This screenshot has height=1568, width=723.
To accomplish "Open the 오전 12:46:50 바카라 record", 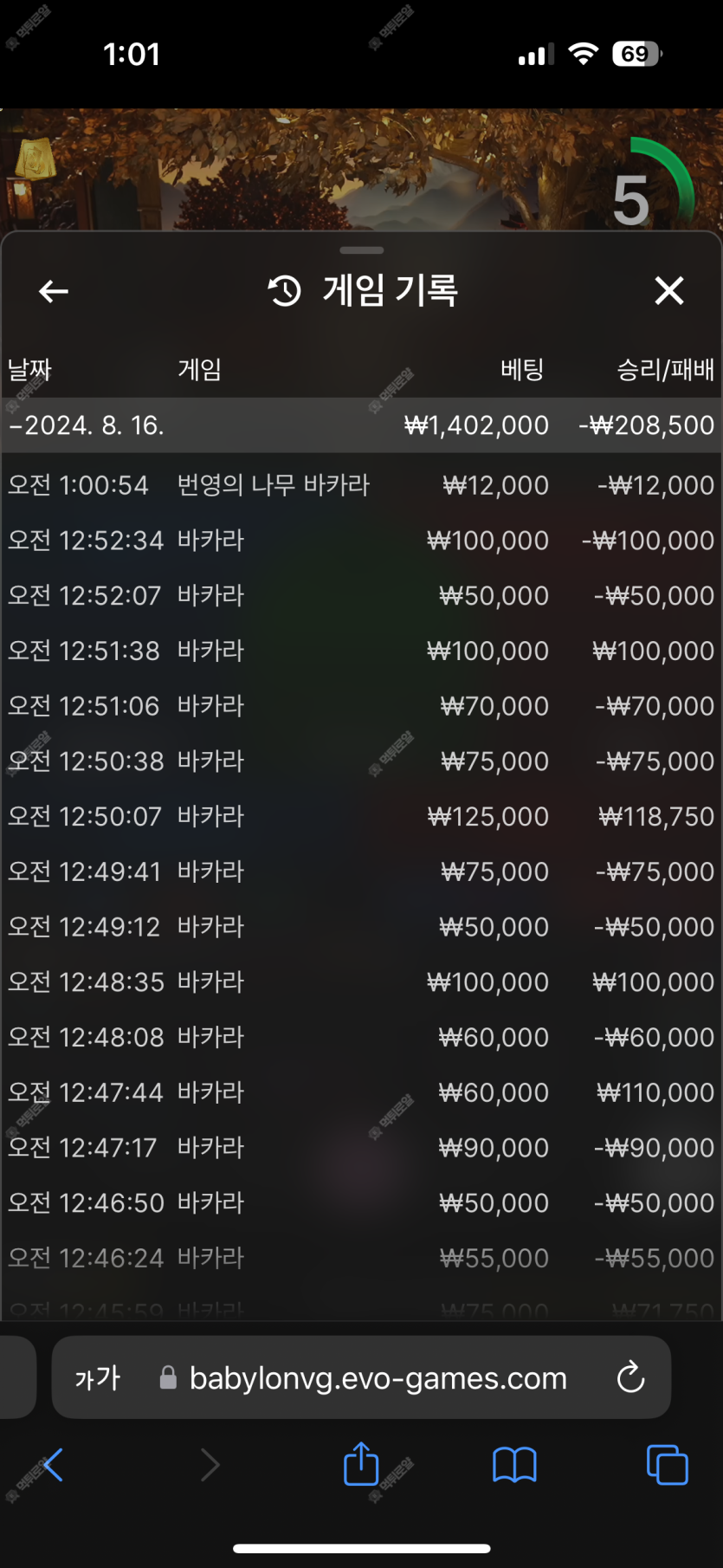I will pos(362,1202).
